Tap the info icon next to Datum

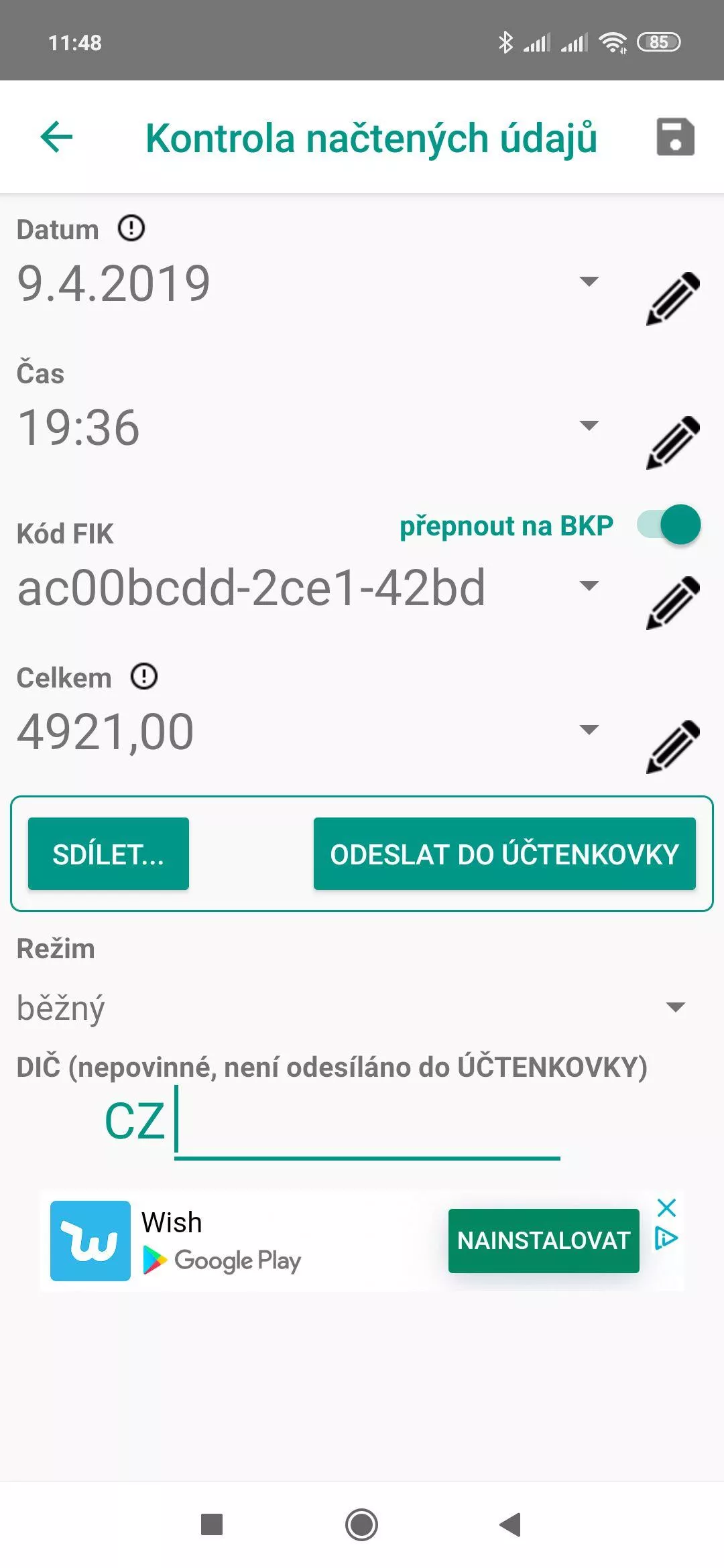coord(131,228)
